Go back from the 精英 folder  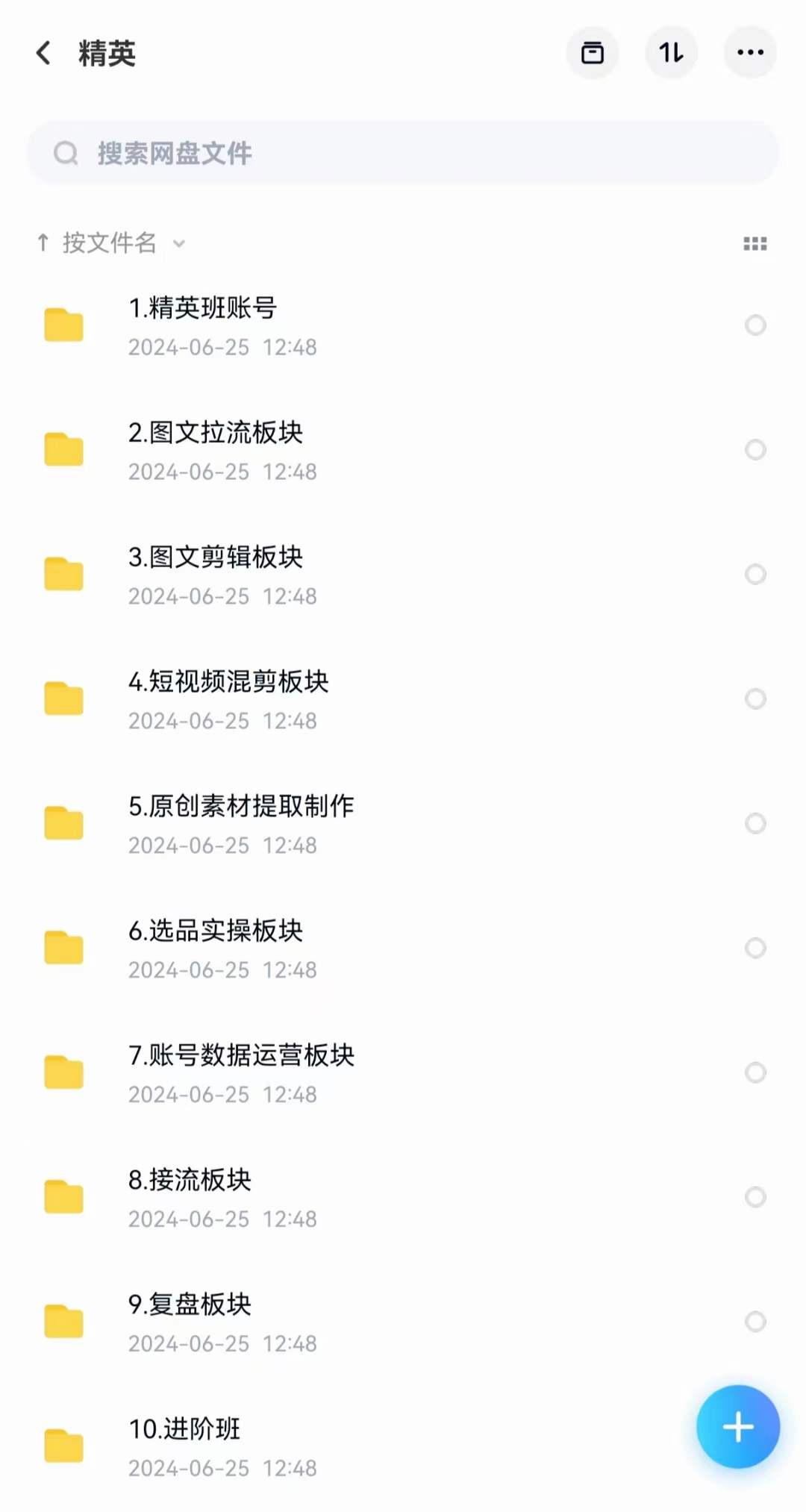[x=43, y=53]
